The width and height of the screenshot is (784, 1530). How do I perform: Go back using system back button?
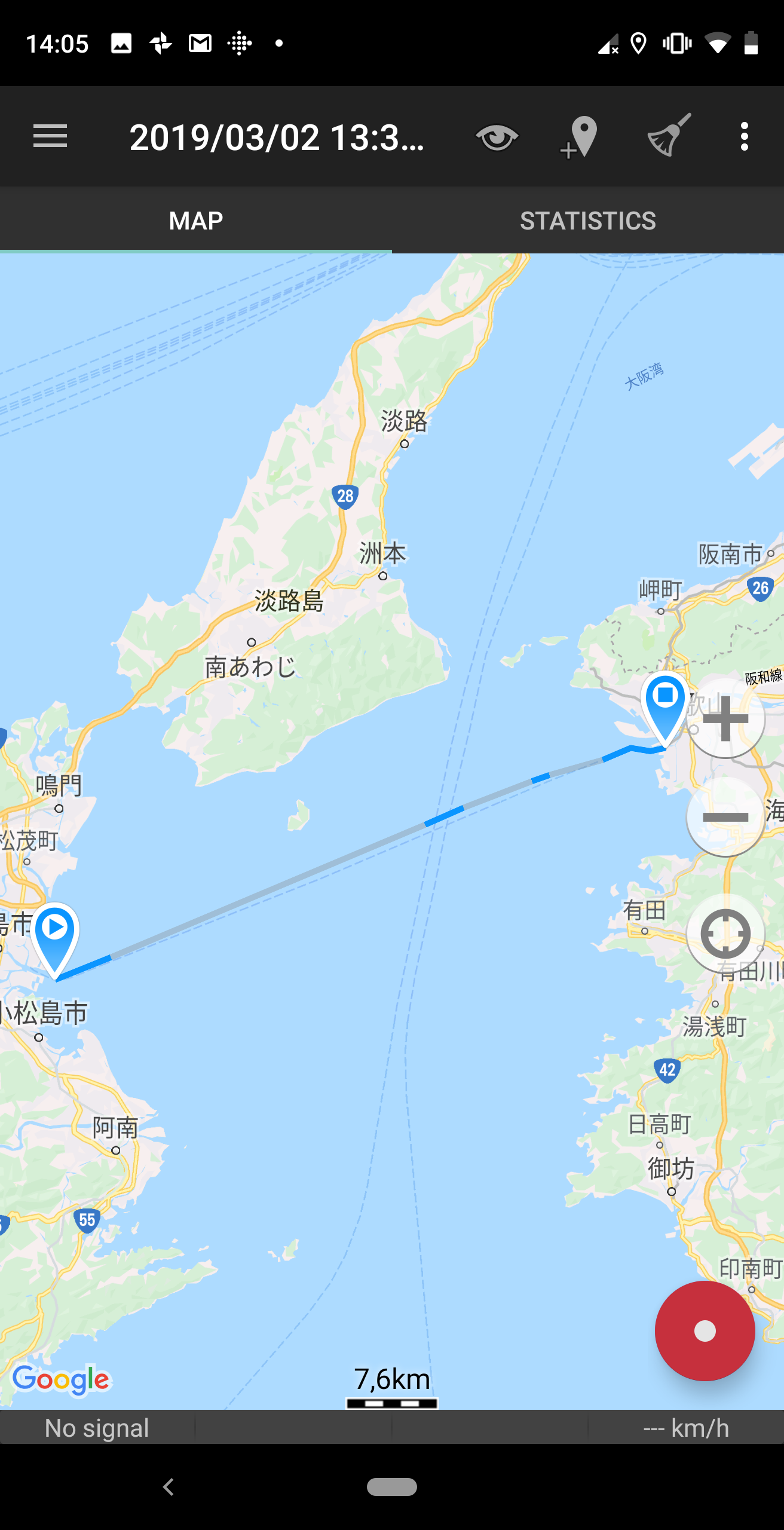pos(169,1486)
